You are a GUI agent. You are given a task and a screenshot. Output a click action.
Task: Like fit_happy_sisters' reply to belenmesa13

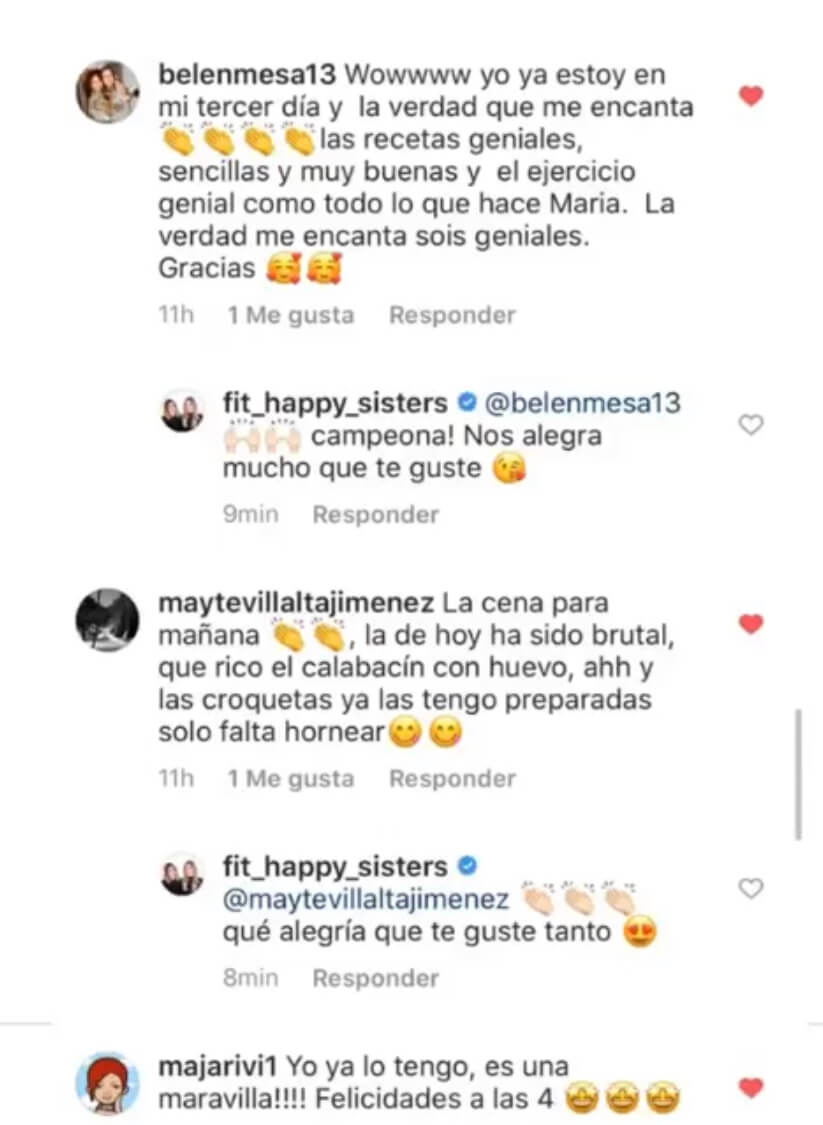click(750, 426)
